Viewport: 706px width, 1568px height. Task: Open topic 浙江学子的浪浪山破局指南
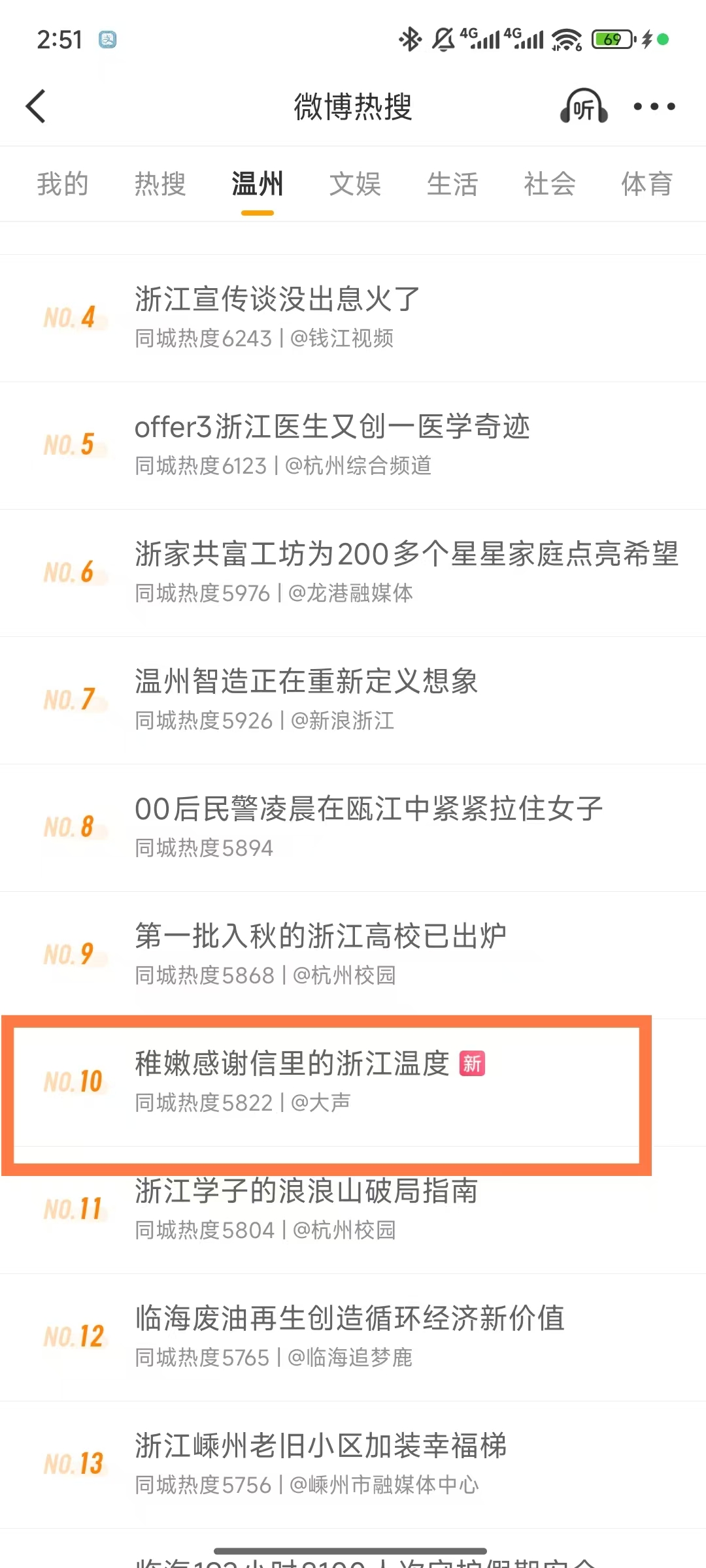[306, 1192]
